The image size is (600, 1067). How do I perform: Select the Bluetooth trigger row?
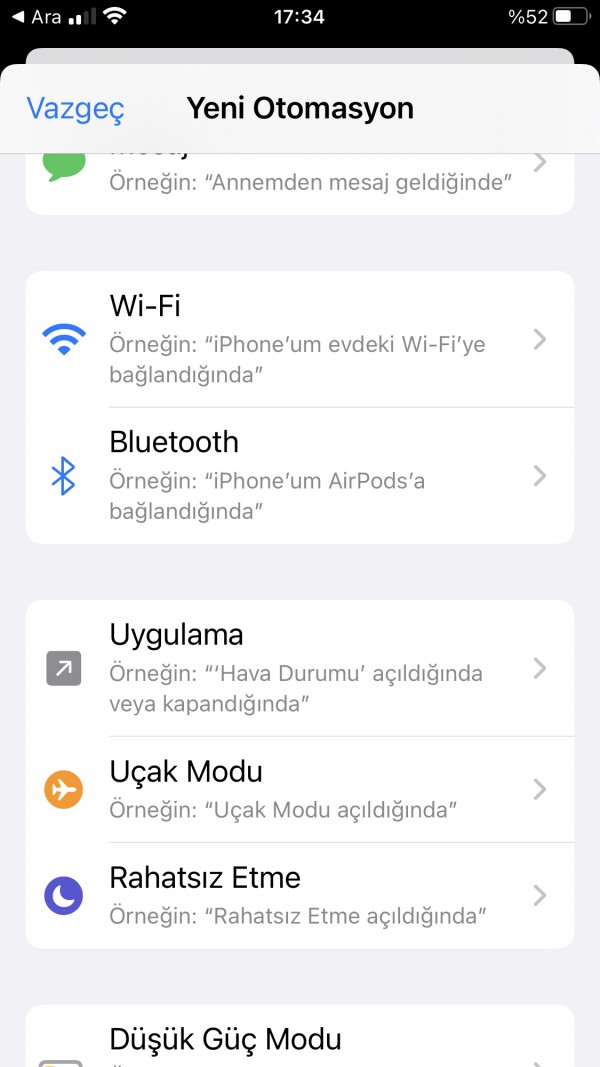coord(300,475)
